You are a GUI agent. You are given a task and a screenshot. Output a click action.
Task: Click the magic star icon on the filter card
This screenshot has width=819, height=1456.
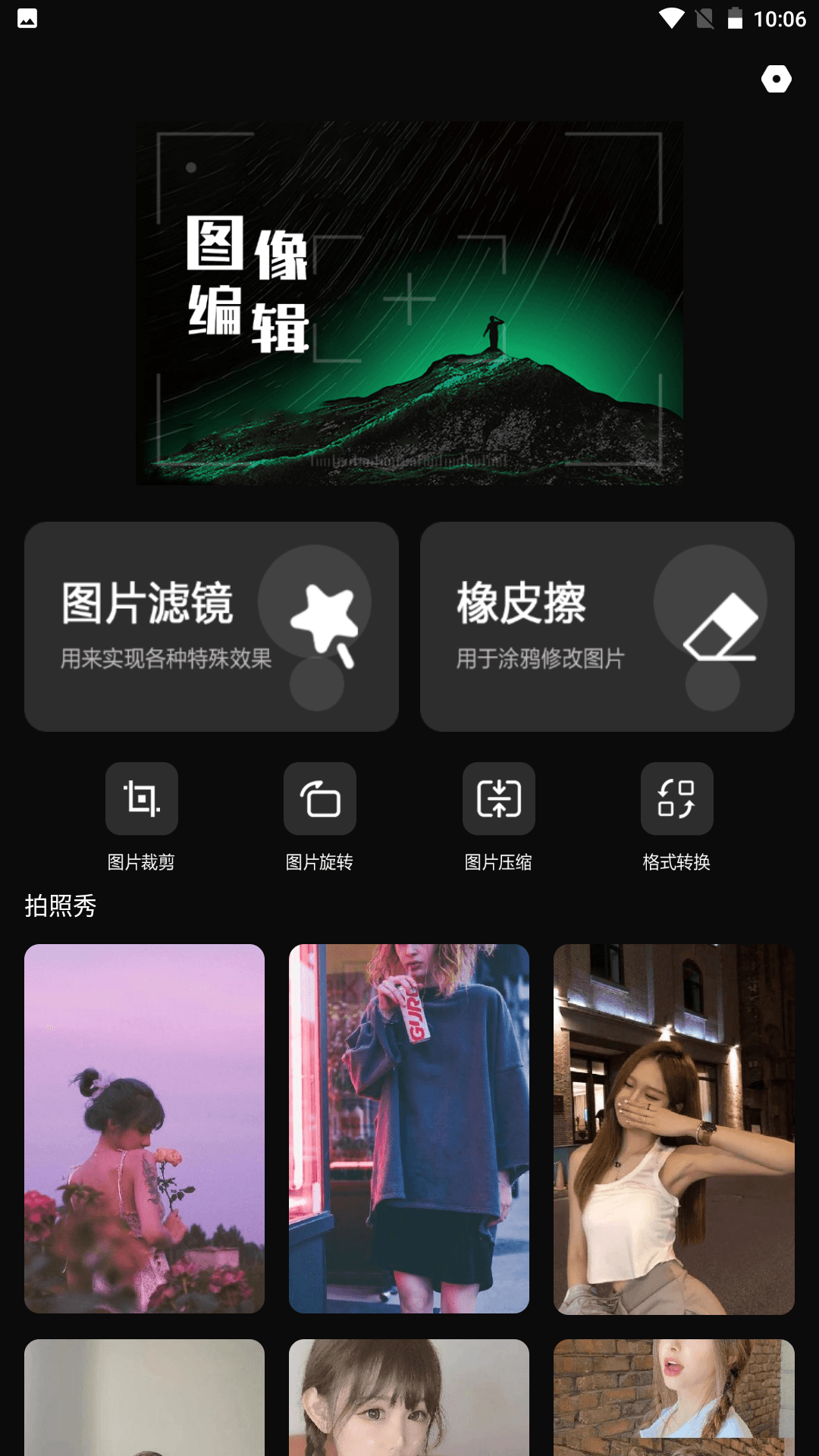click(x=325, y=616)
